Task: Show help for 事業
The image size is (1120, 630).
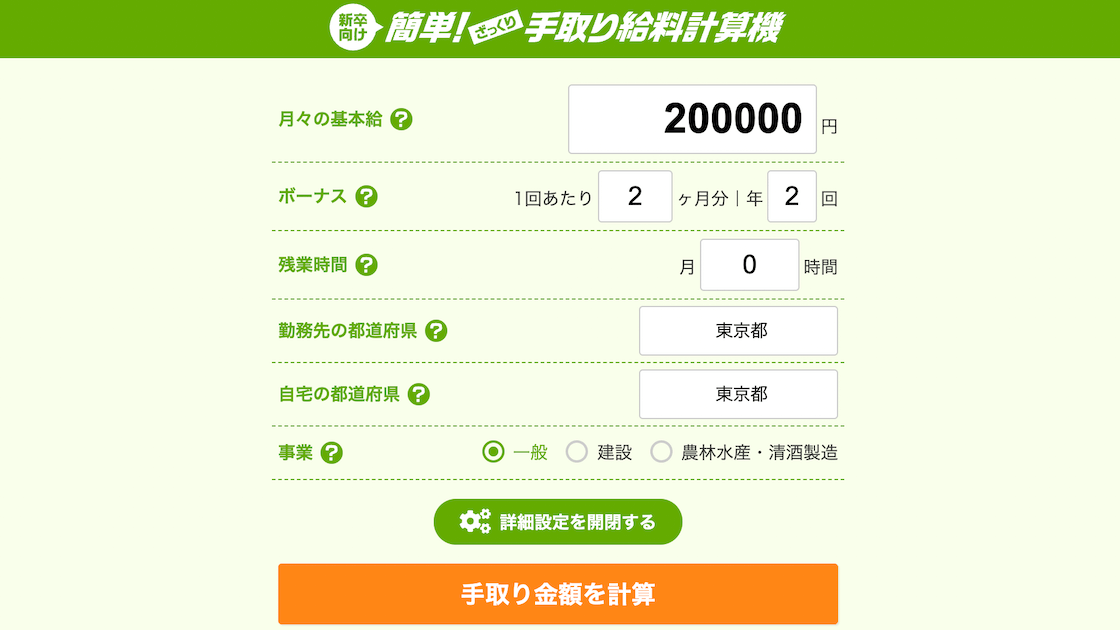Action: [332, 453]
